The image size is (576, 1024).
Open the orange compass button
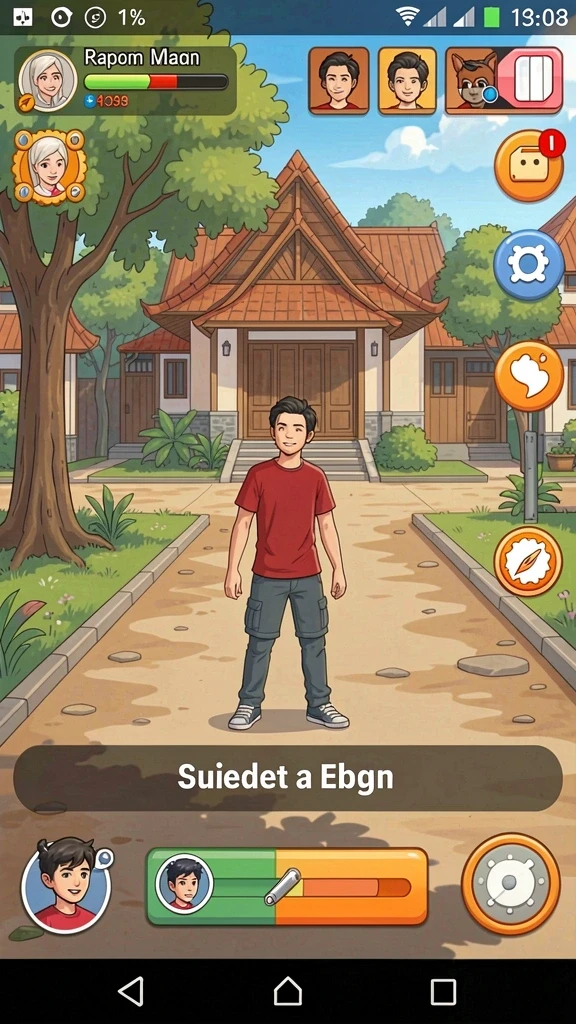click(528, 562)
